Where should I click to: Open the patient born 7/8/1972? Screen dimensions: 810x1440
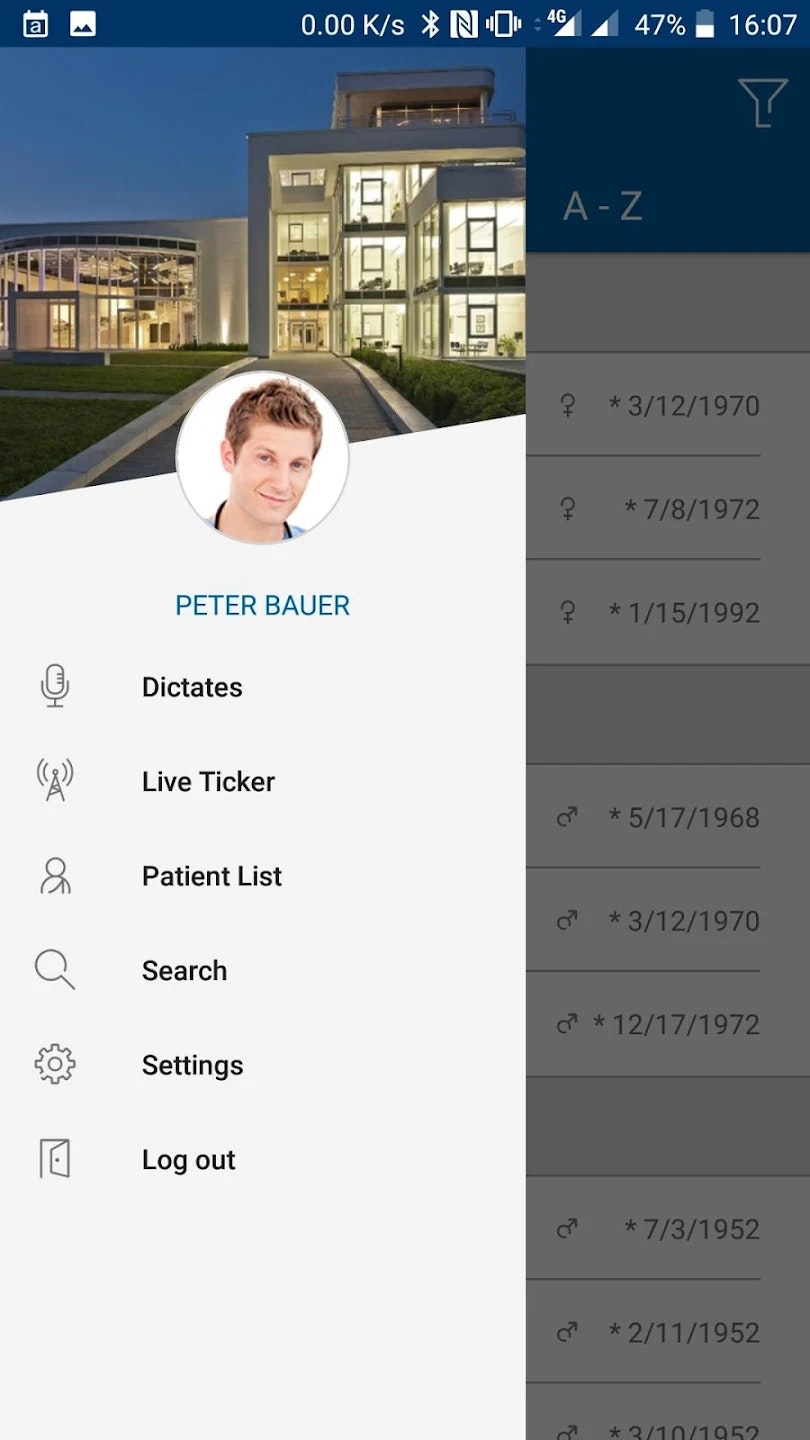[x=692, y=509]
